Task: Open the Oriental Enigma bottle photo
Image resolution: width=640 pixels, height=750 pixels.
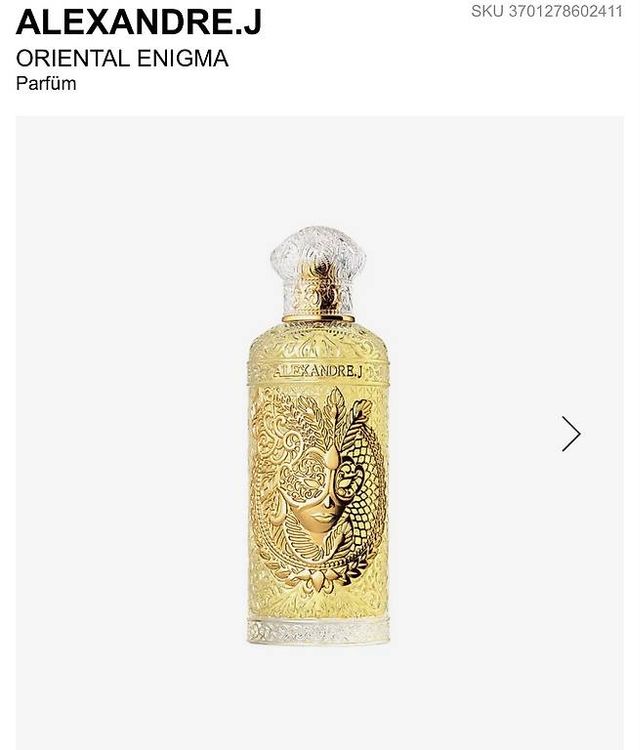Action: (319, 436)
